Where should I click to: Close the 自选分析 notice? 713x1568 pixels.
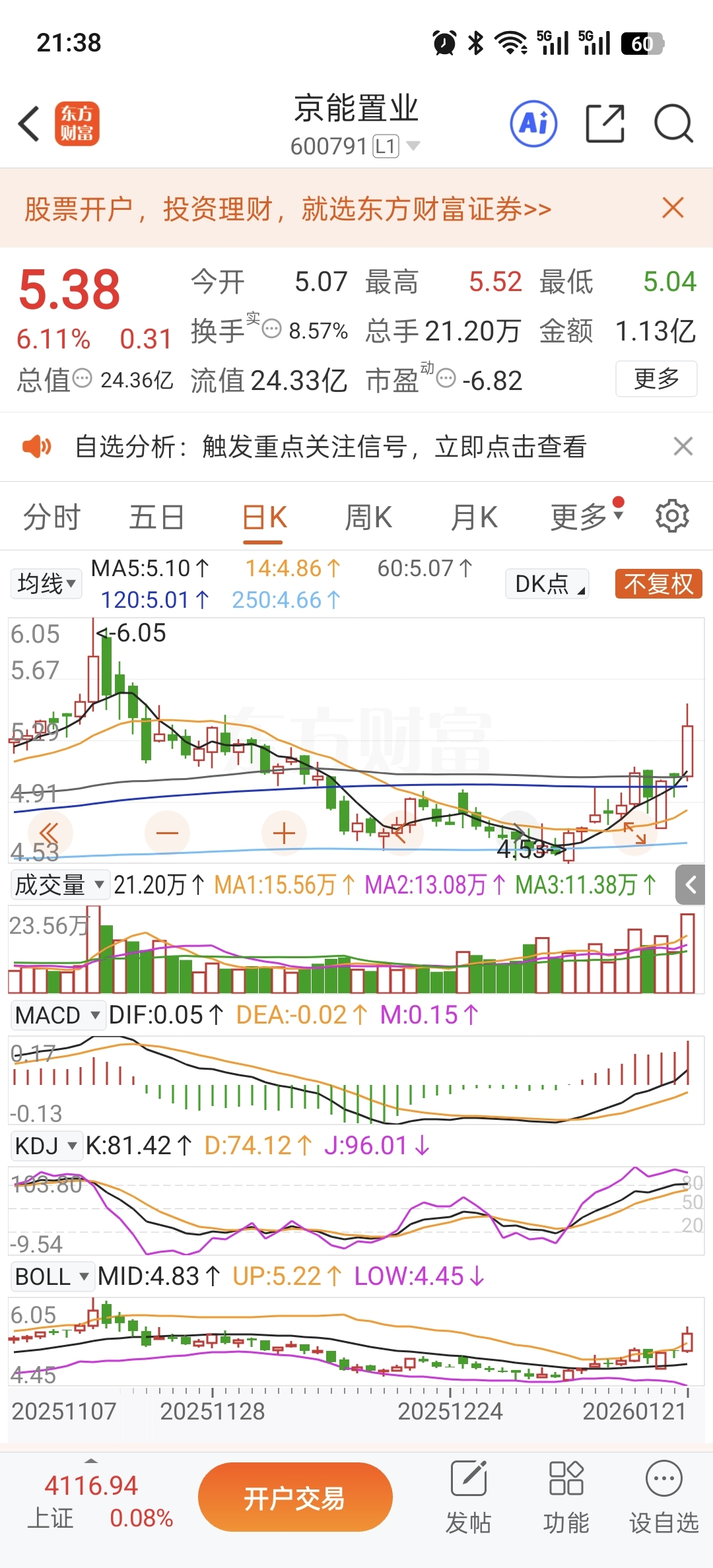(x=683, y=447)
